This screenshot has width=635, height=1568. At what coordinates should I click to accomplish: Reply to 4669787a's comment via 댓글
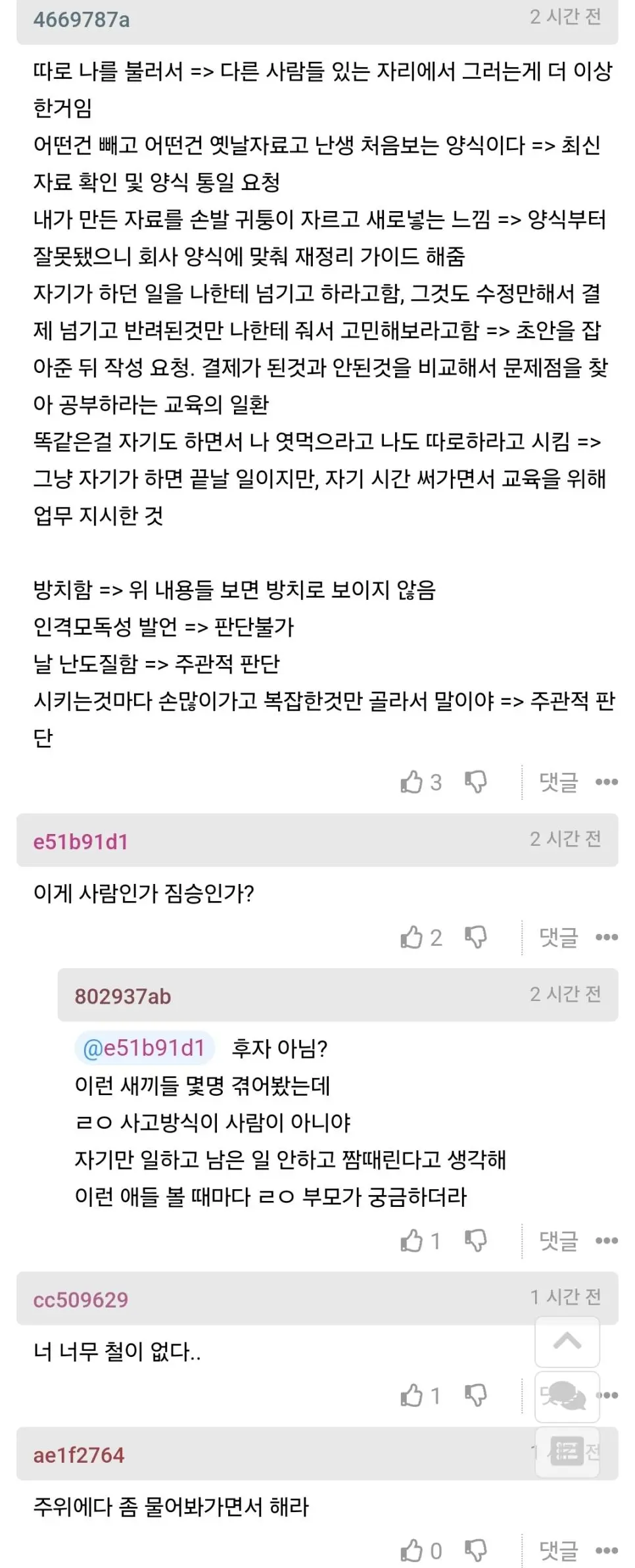pos(558,782)
